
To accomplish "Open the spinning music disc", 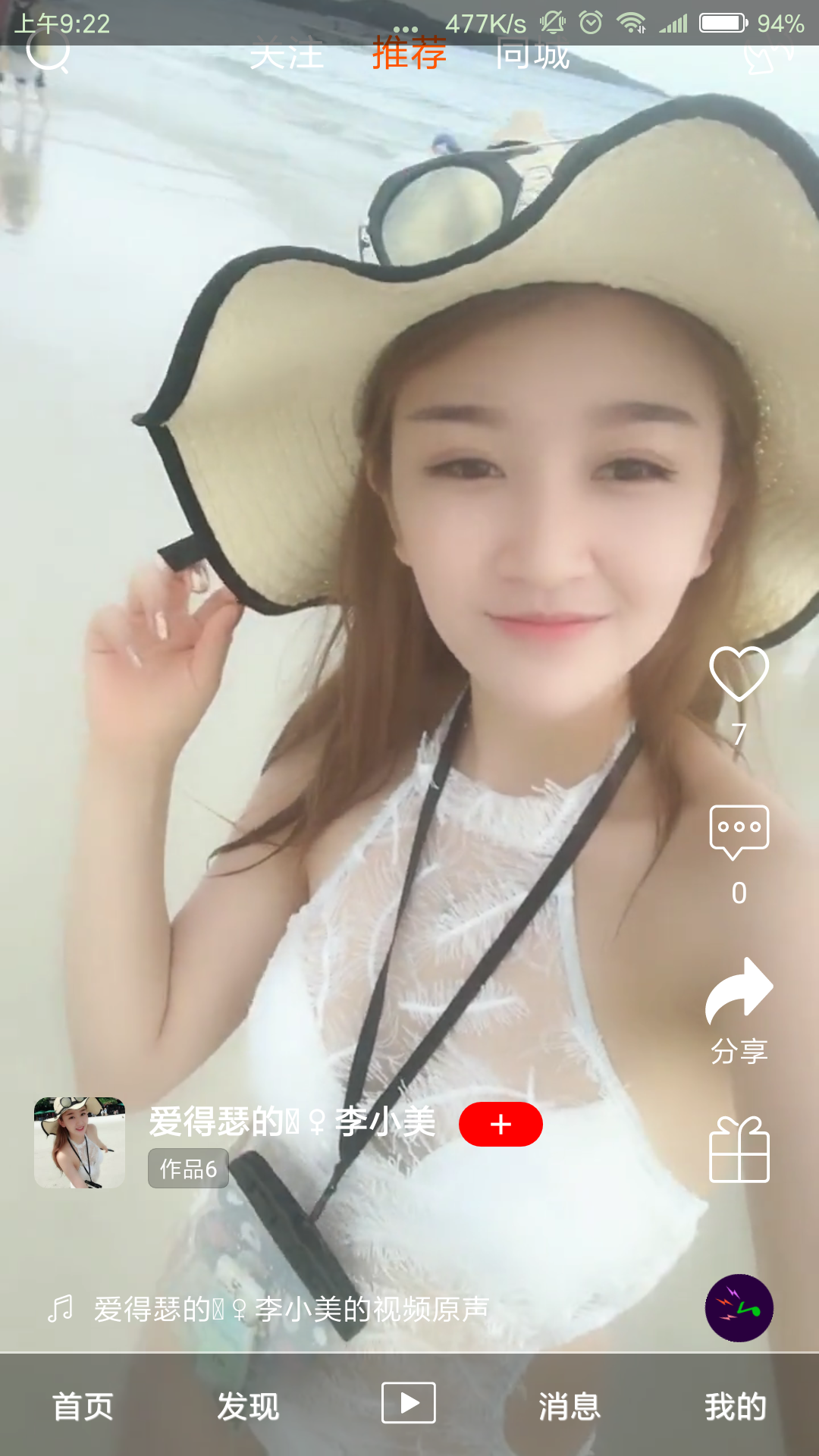I will [x=739, y=1308].
